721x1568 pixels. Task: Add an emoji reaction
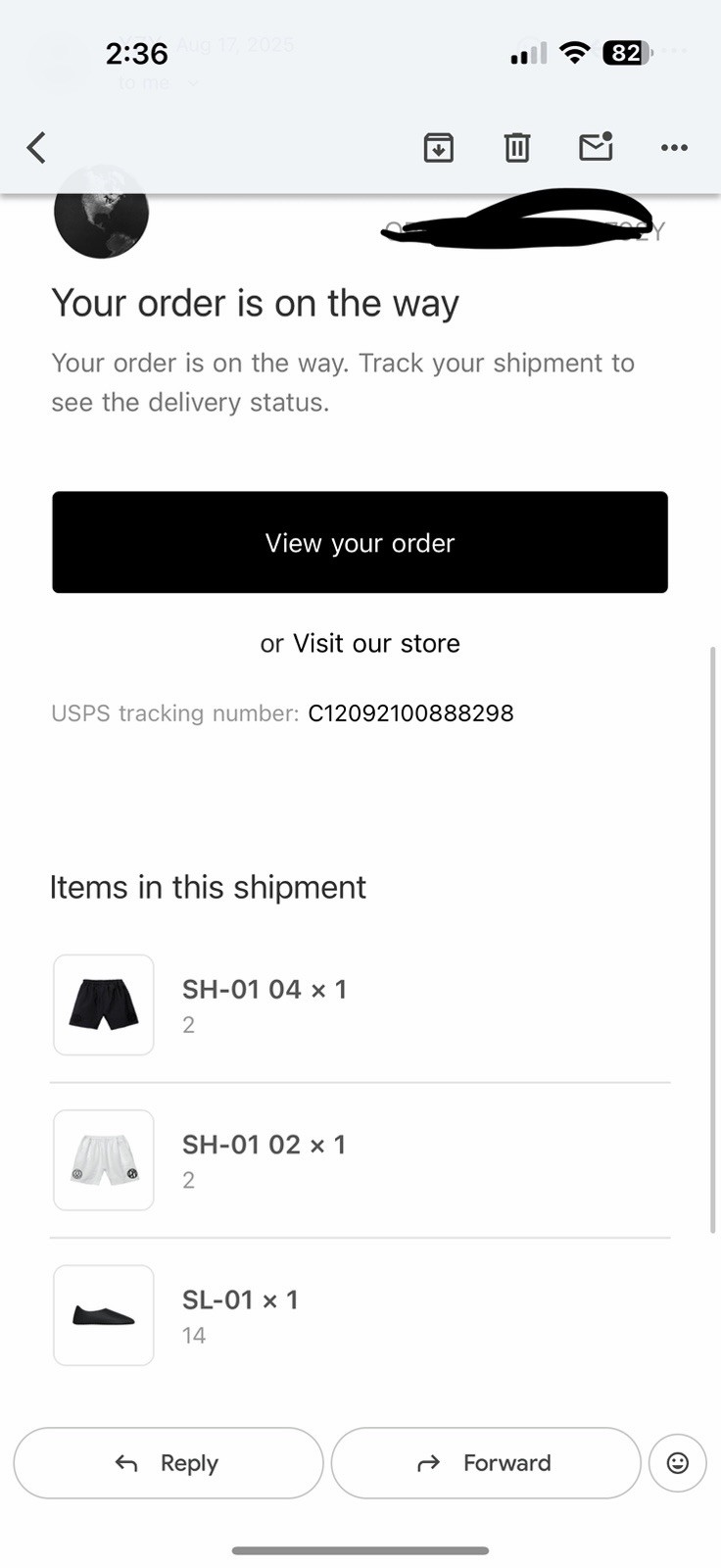click(677, 1463)
